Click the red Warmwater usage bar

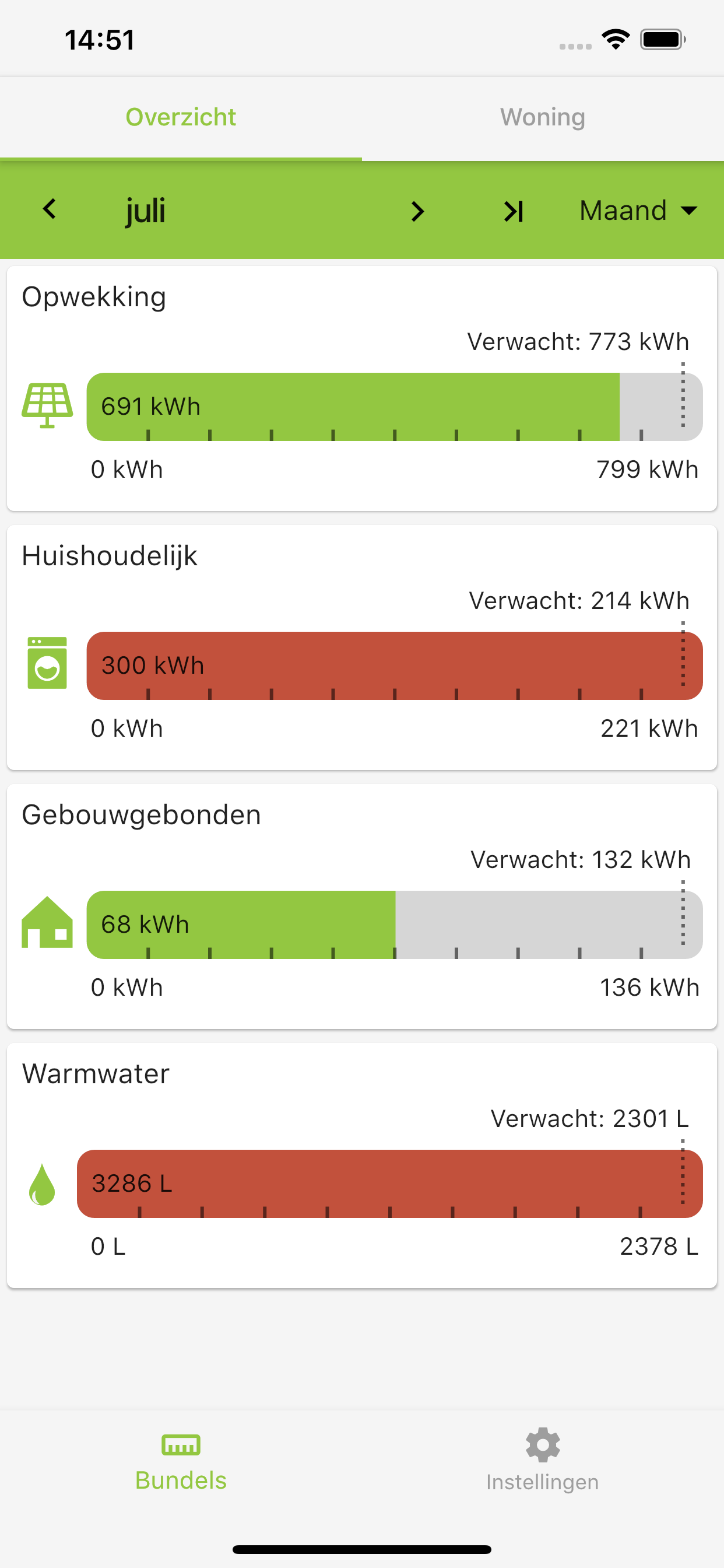coord(389,1184)
